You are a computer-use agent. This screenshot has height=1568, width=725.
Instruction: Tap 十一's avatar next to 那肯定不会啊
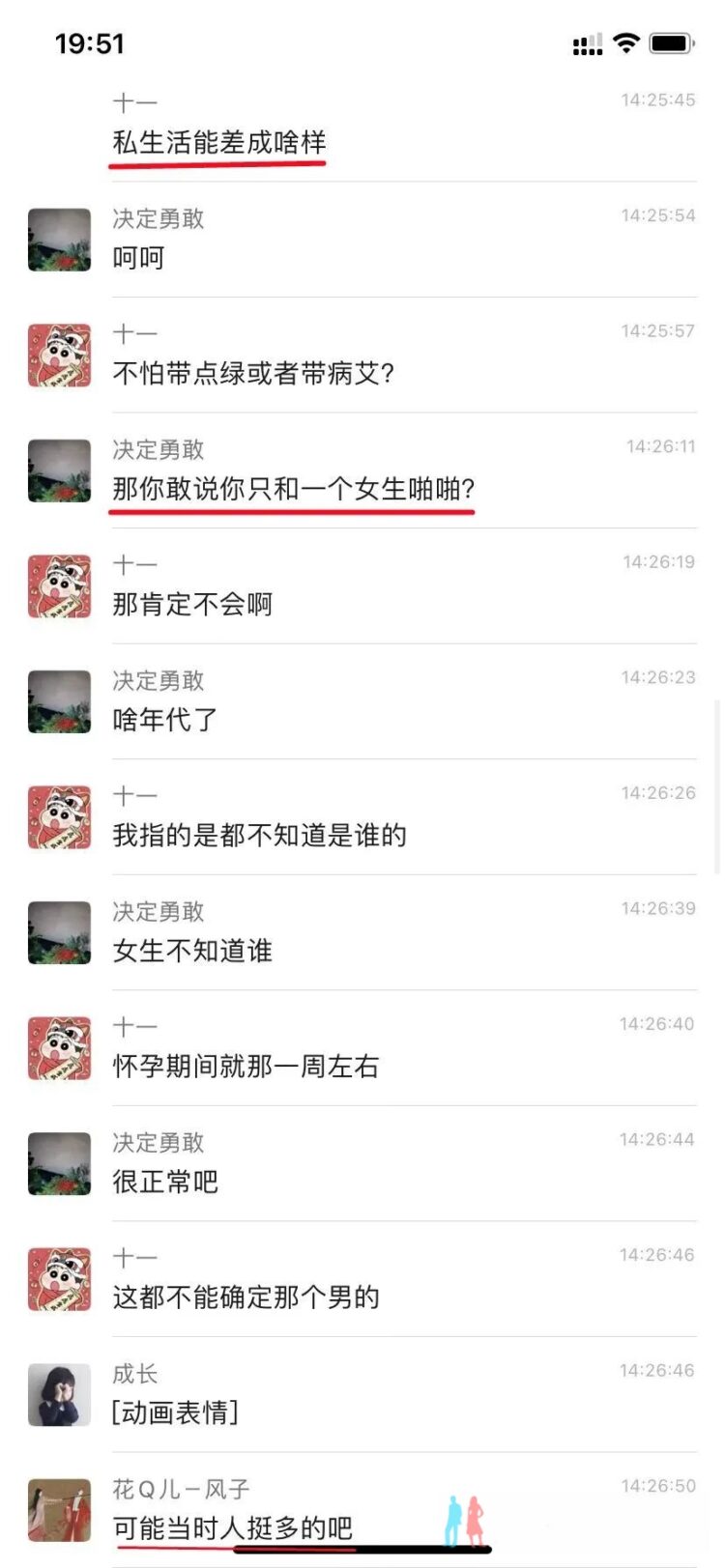click(59, 586)
